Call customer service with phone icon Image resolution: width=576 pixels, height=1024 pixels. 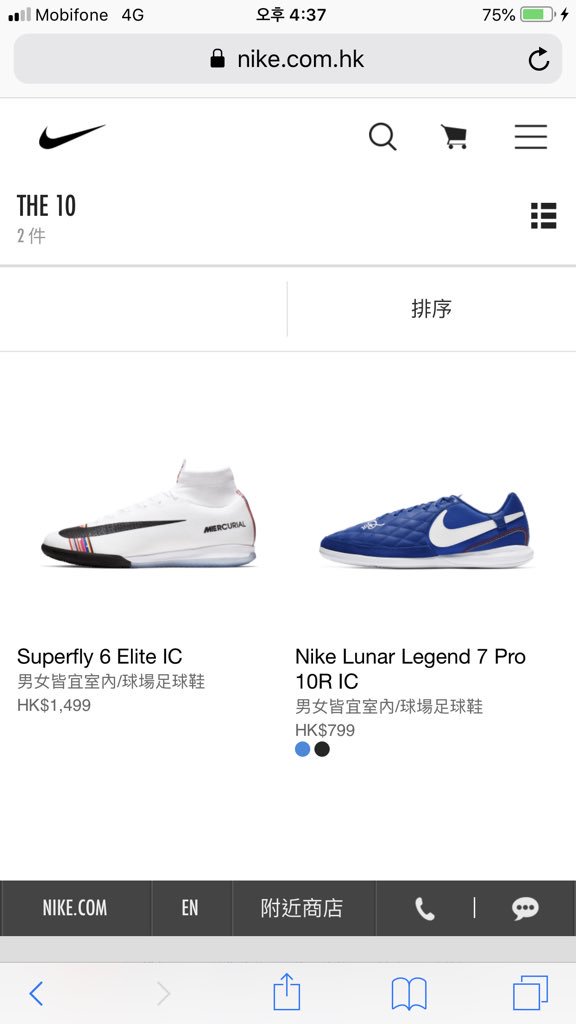pos(424,908)
